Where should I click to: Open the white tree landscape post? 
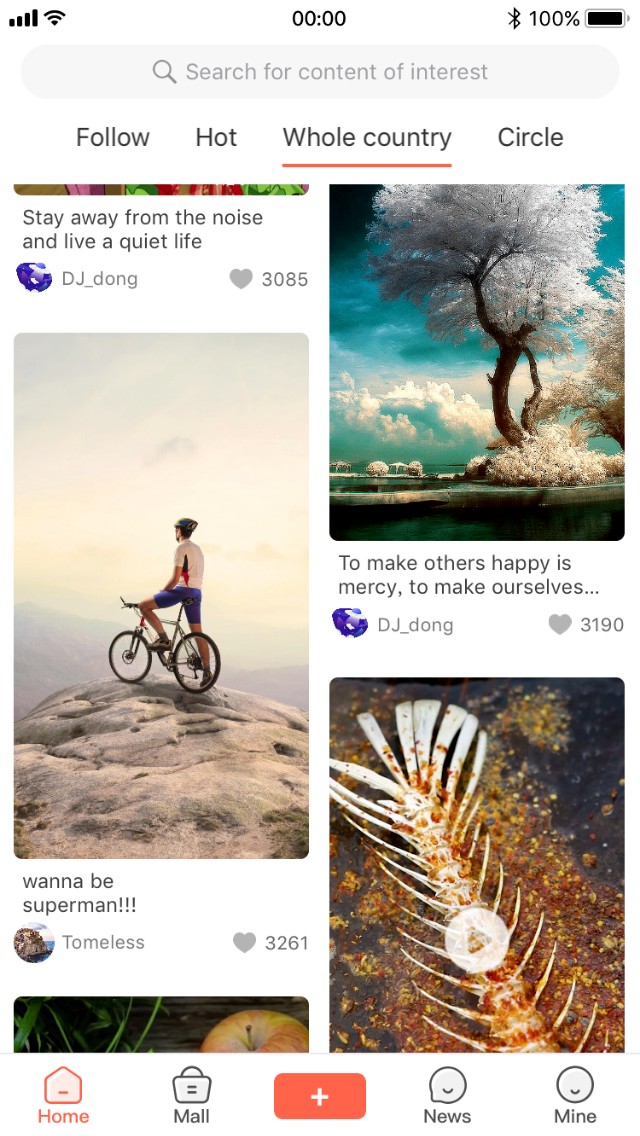pos(477,362)
